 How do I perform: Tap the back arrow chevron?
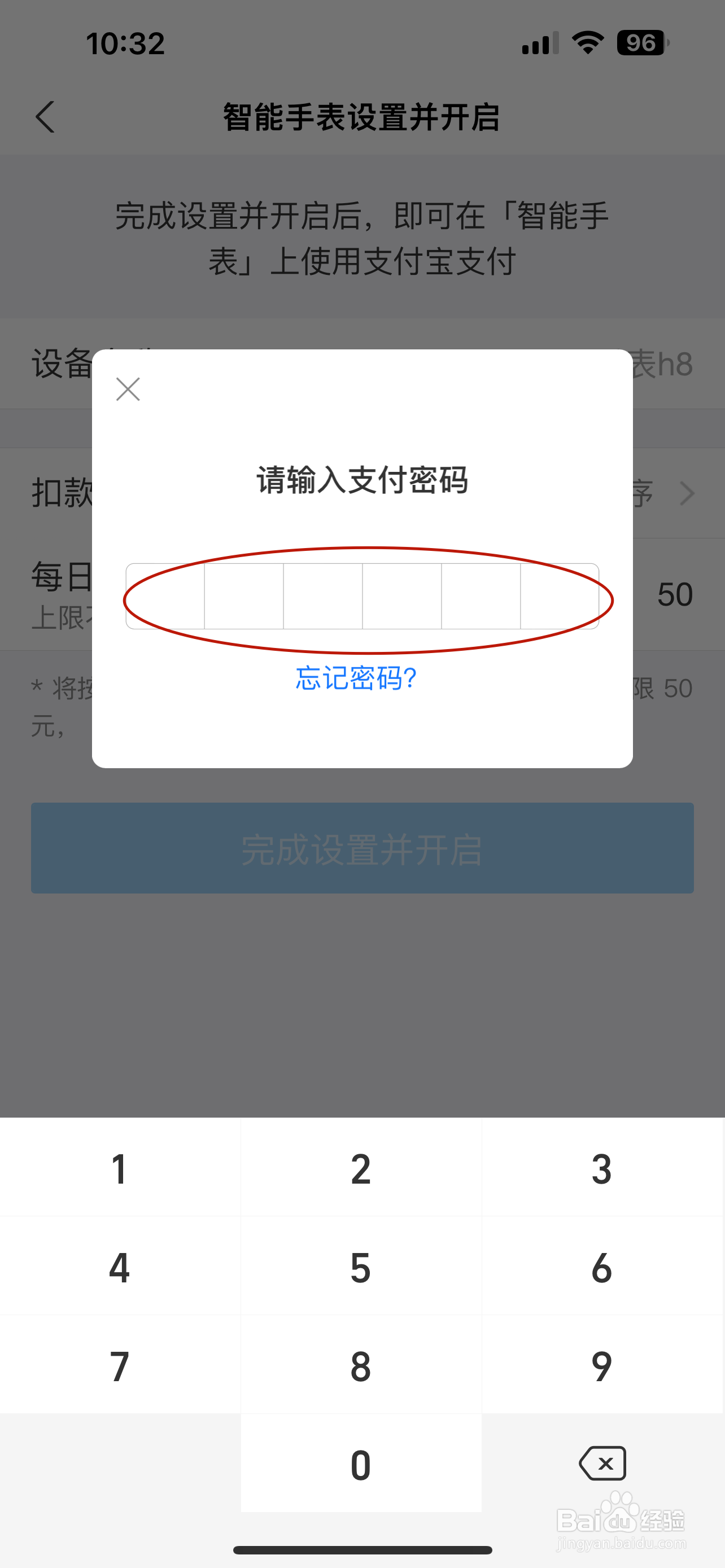coord(46,117)
